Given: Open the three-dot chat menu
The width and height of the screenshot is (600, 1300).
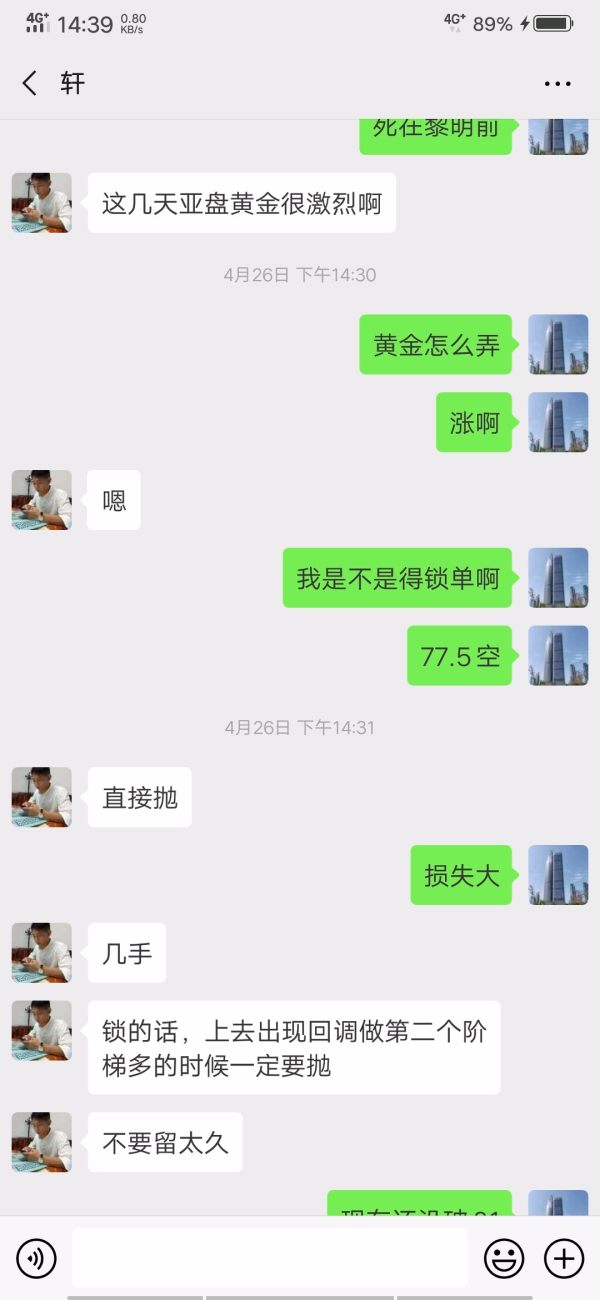Looking at the screenshot, I should click(557, 84).
